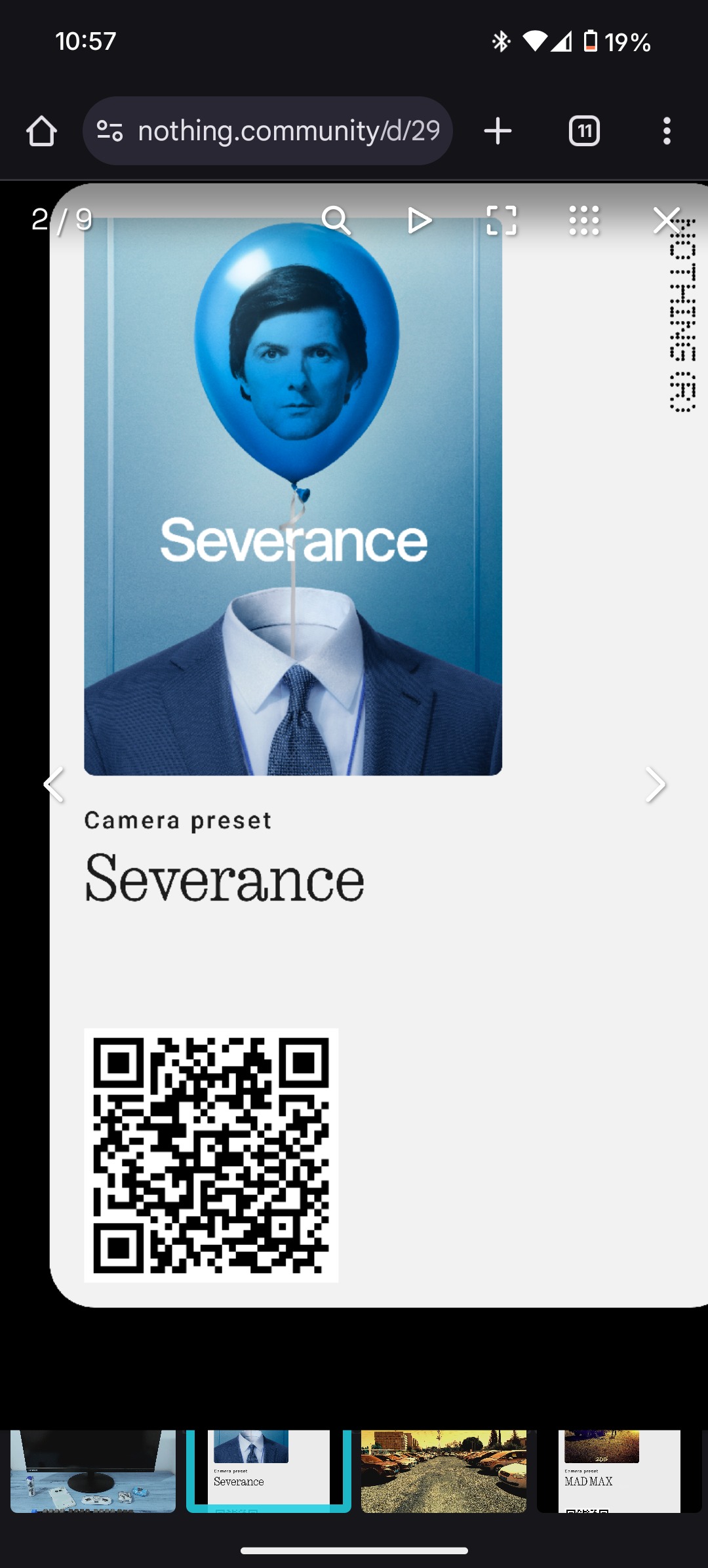Screen dimensions: 708x1568
Task: Open a new browser tab
Action: [x=498, y=131]
